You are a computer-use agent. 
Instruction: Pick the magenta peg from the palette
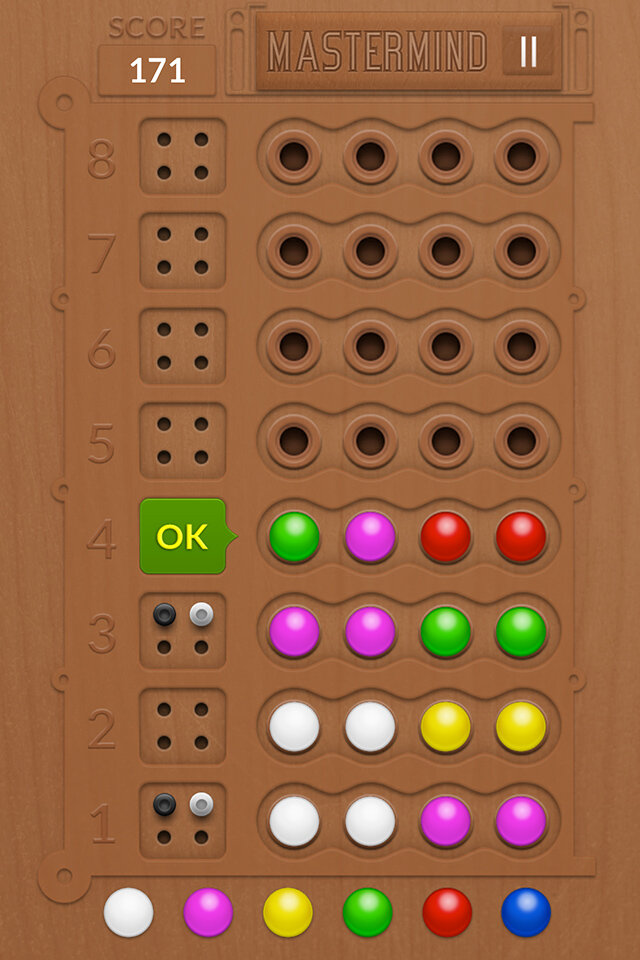[x=208, y=912]
